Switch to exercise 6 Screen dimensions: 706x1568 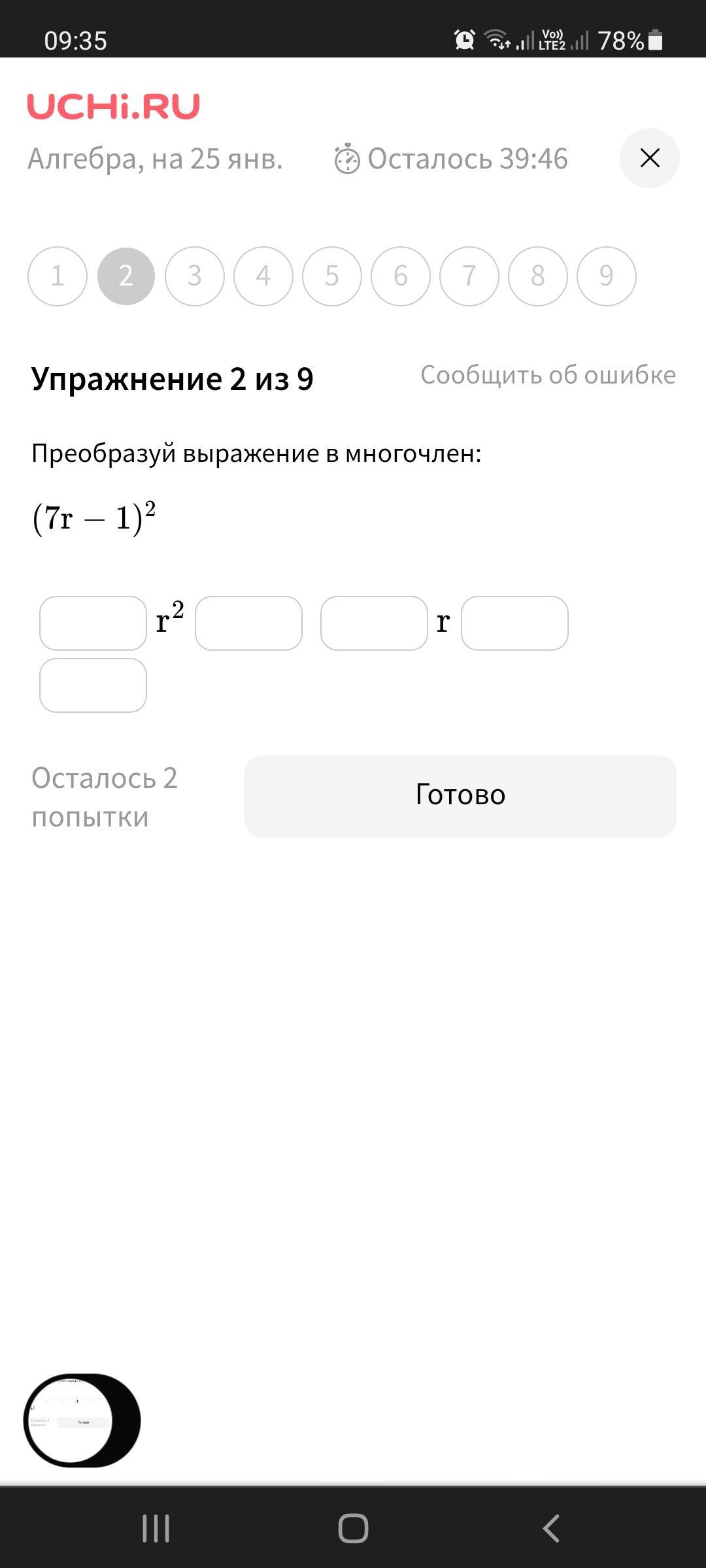[401, 276]
